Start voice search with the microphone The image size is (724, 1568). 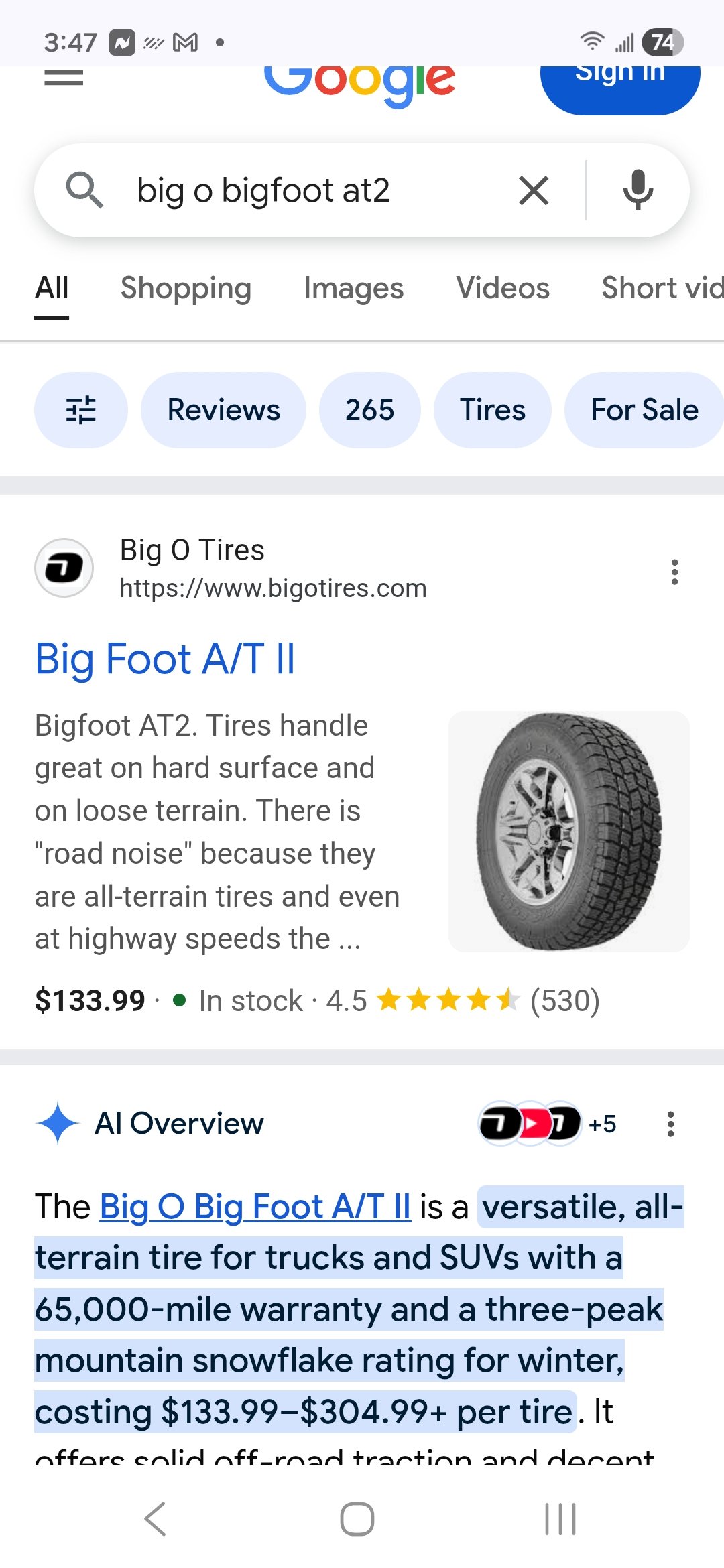point(638,190)
